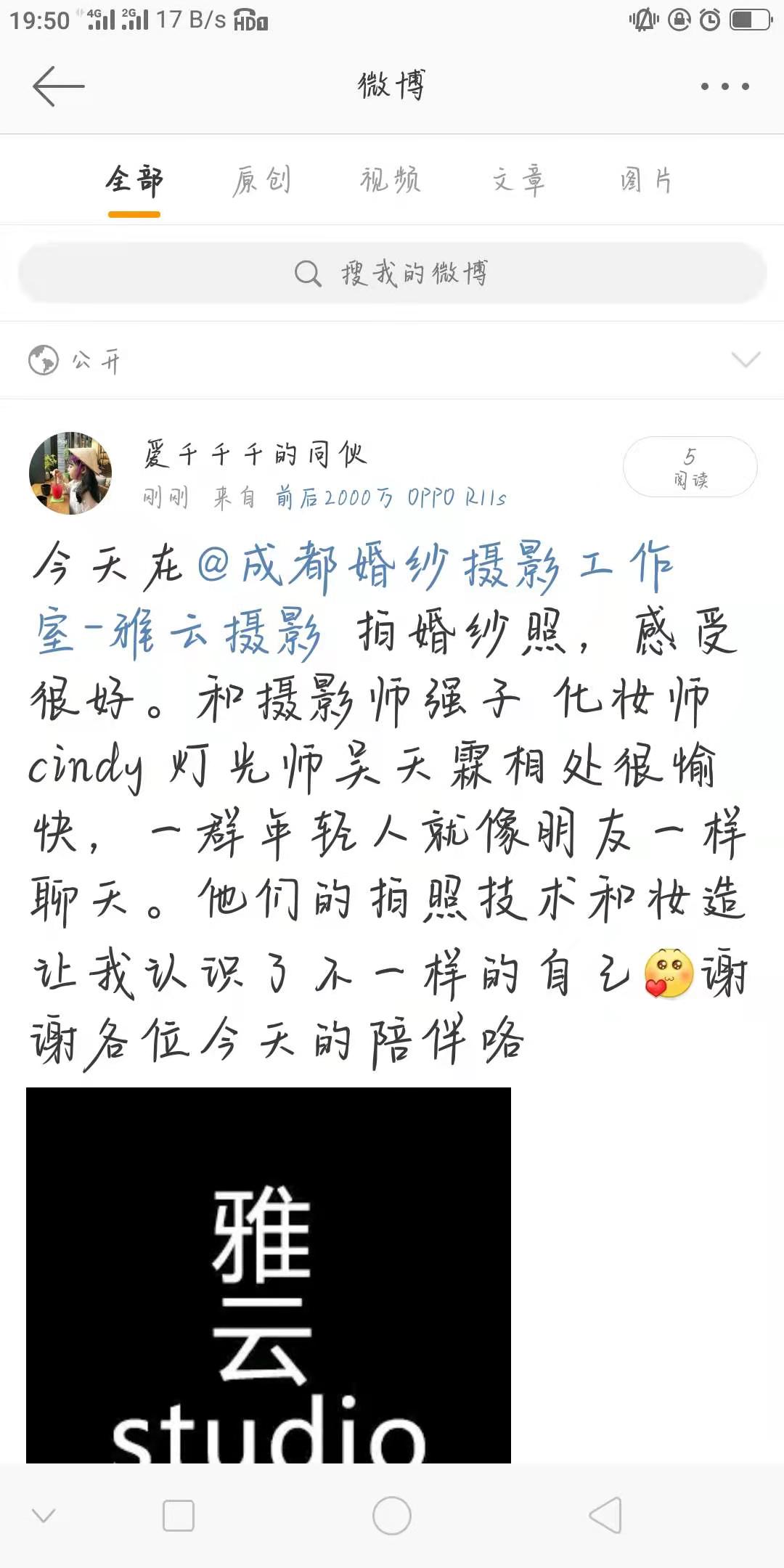Switch to the 视频 tab
Image resolution: width=784 pixels, height=1568 pixels.
(x=391, y=180)
